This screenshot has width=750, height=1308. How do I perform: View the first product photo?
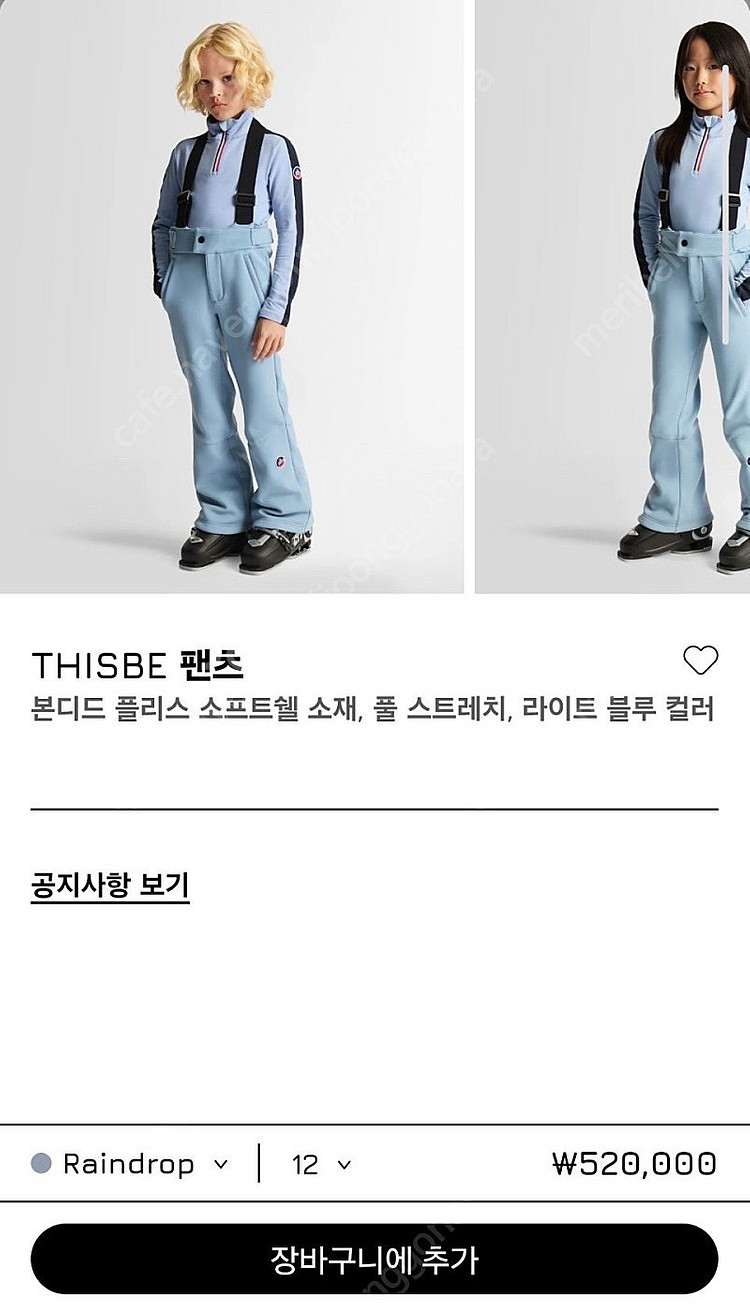tap(231, 296)
